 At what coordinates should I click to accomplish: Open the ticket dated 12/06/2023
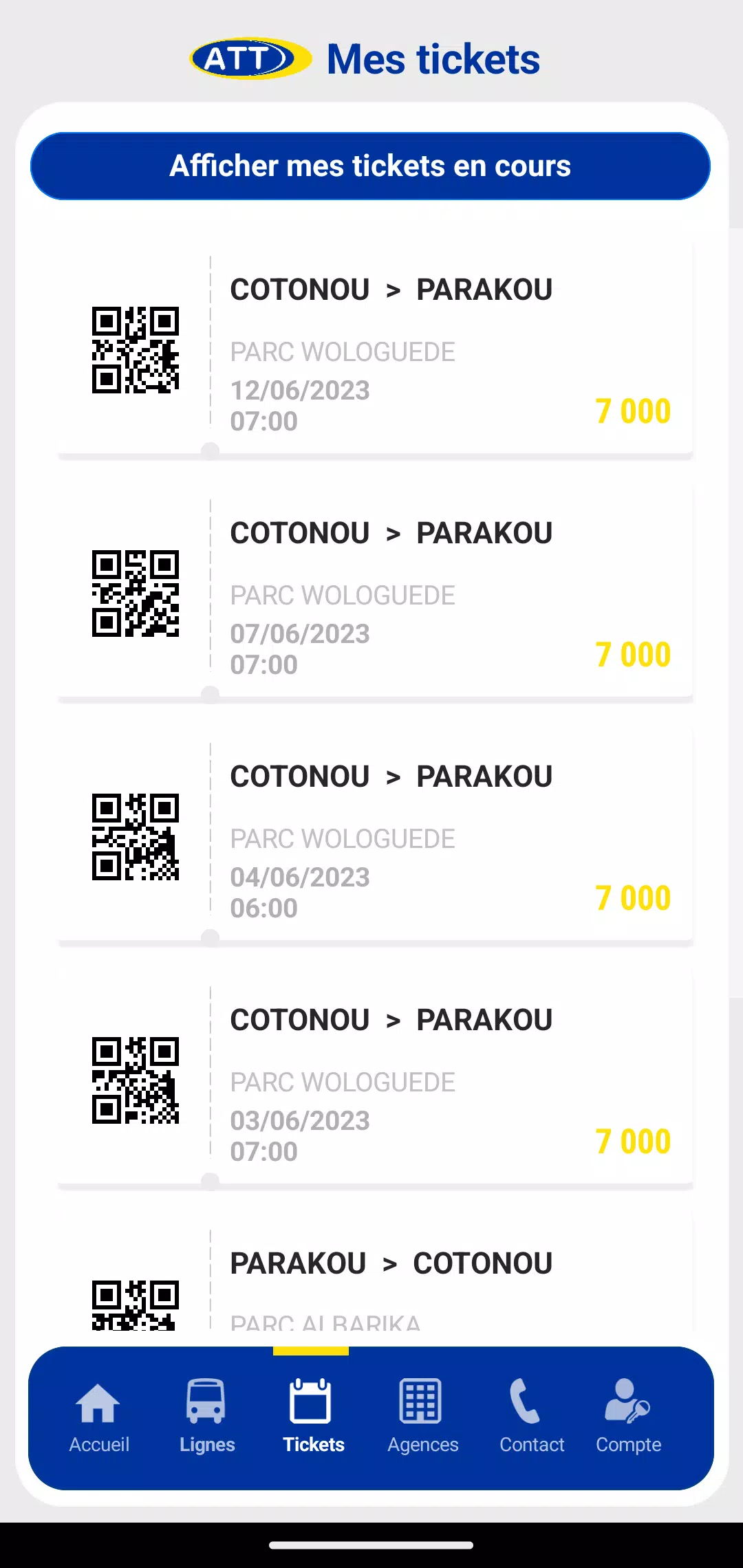[x=376, y=349]
